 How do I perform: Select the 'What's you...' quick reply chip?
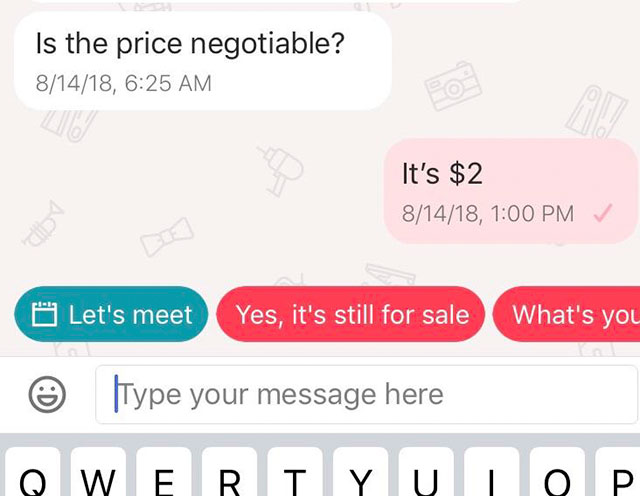tap(570, 315)
